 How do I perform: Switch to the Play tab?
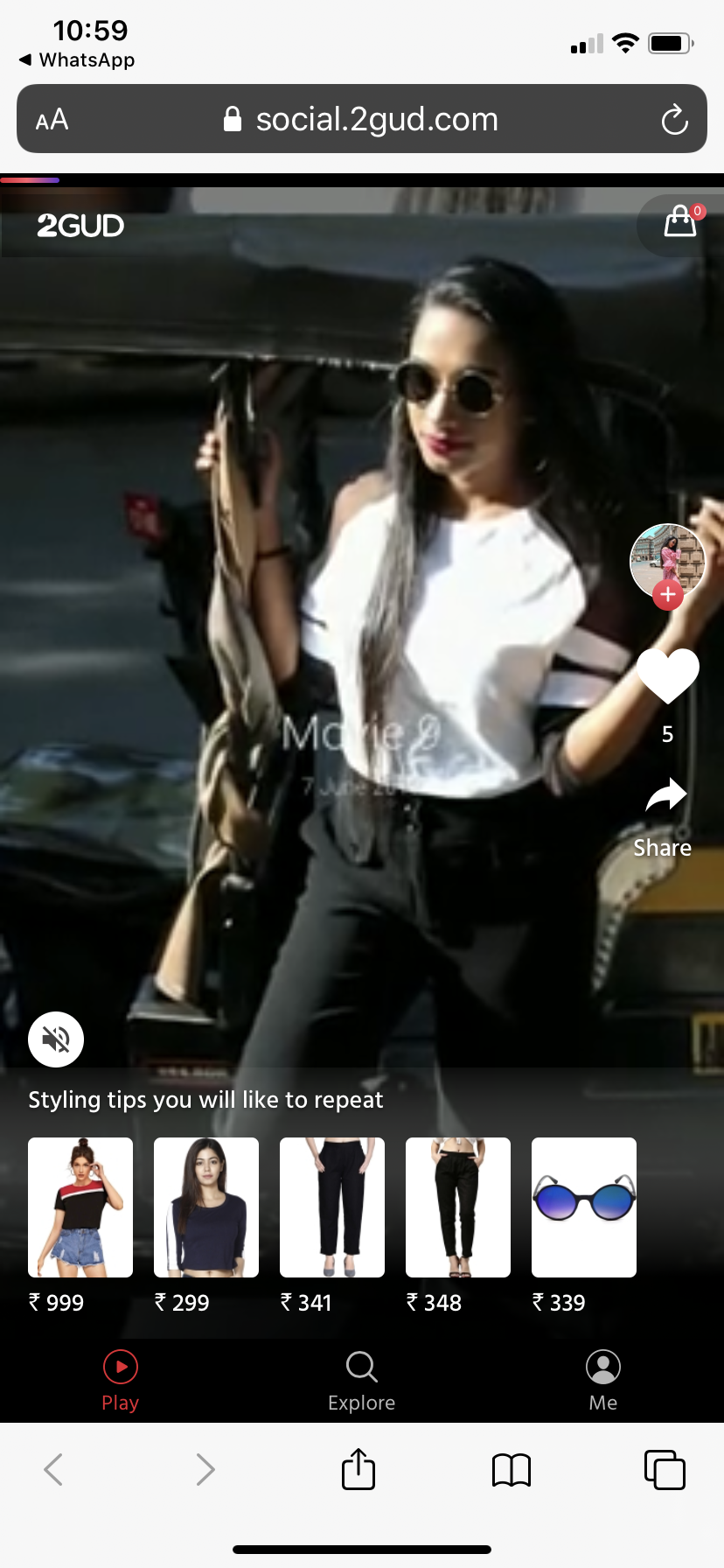point(121,1380)
